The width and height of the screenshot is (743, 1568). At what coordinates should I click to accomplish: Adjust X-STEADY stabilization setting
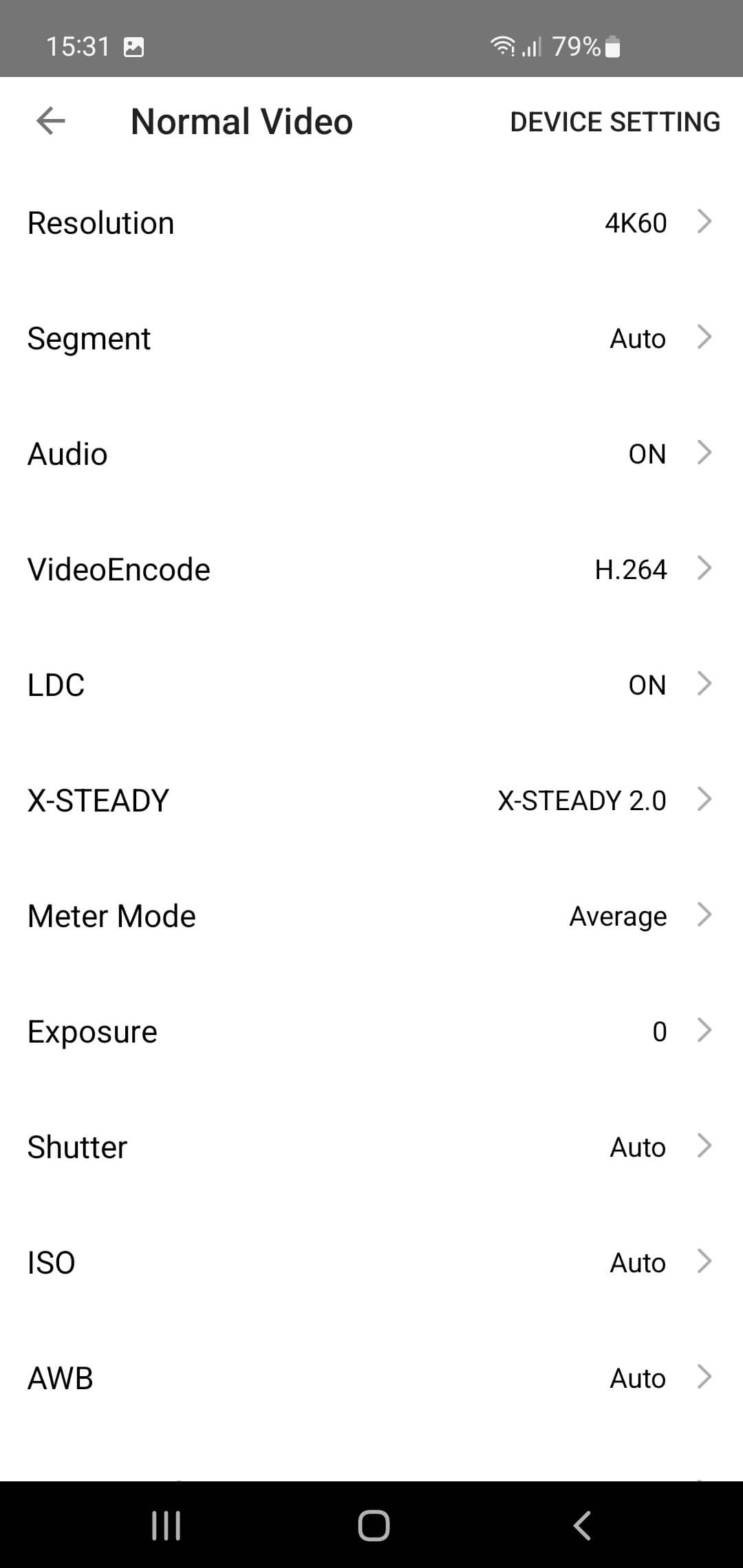[371, 801]
